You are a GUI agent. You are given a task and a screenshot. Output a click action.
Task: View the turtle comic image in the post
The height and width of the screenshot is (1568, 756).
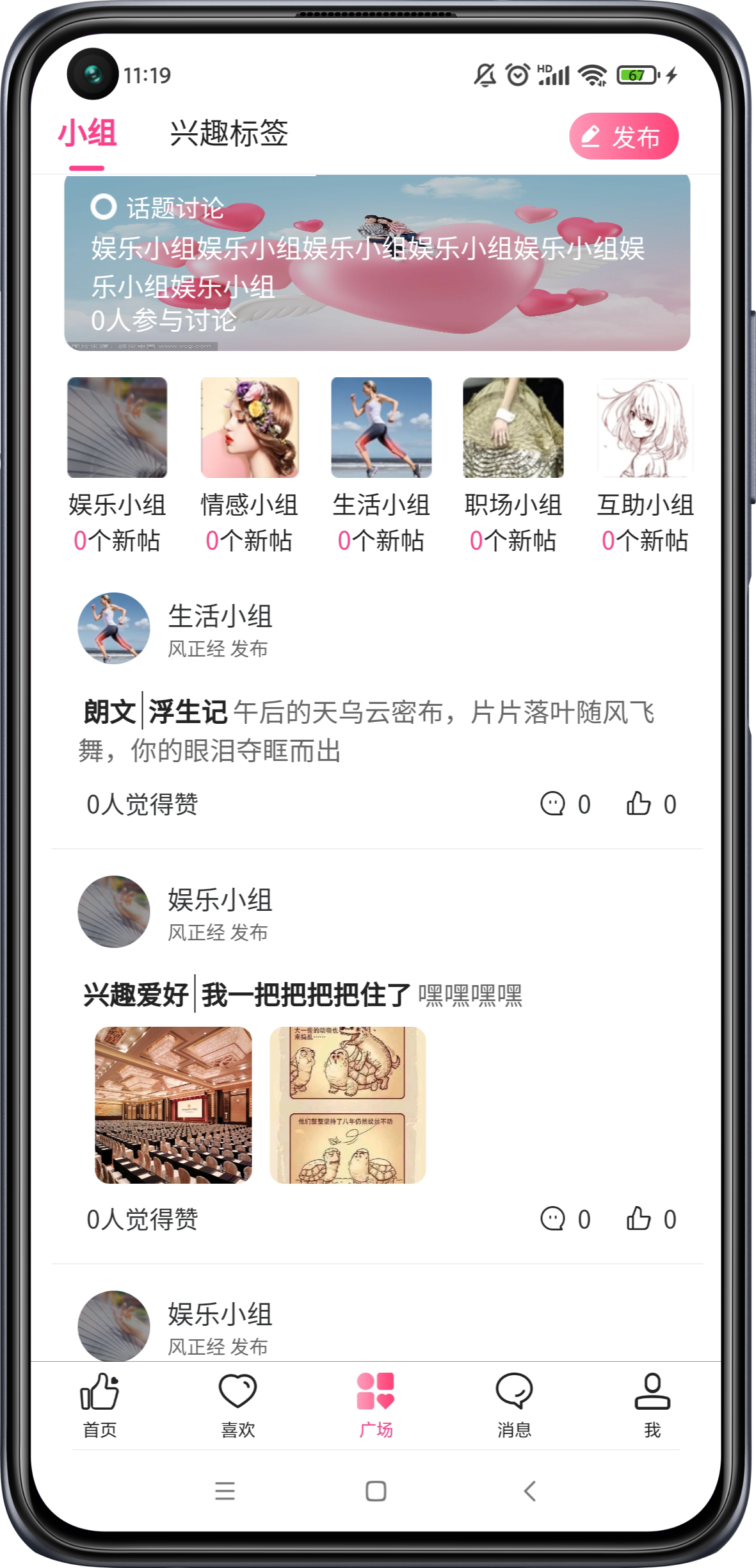point(348,1105)
